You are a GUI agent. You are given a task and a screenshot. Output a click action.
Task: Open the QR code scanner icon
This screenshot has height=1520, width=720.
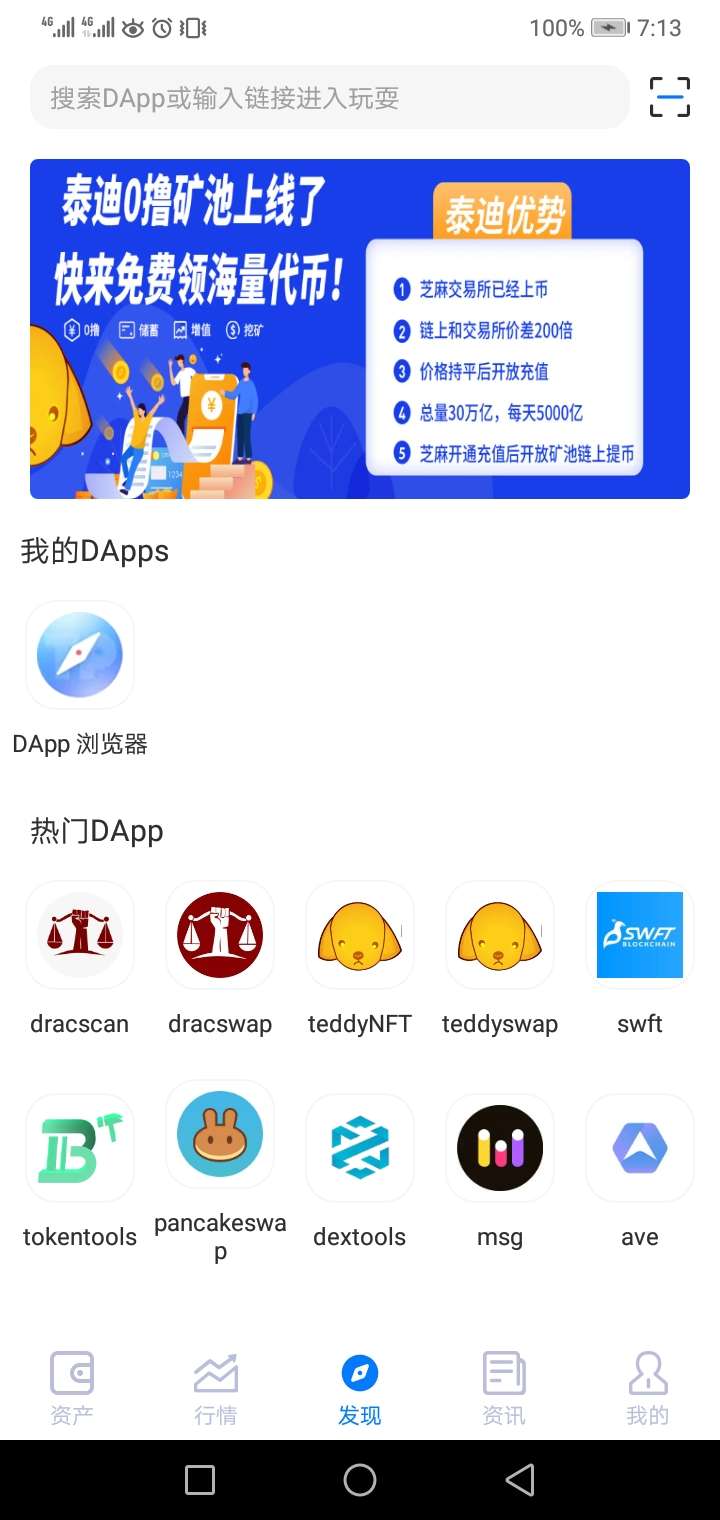click(x=669, y=97)
